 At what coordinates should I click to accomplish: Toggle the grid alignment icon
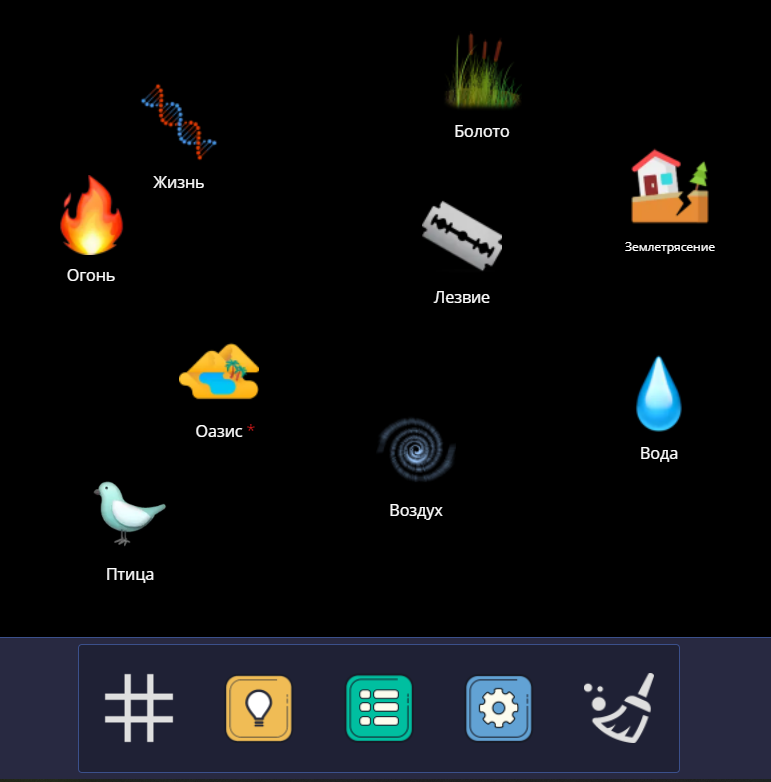139,708
